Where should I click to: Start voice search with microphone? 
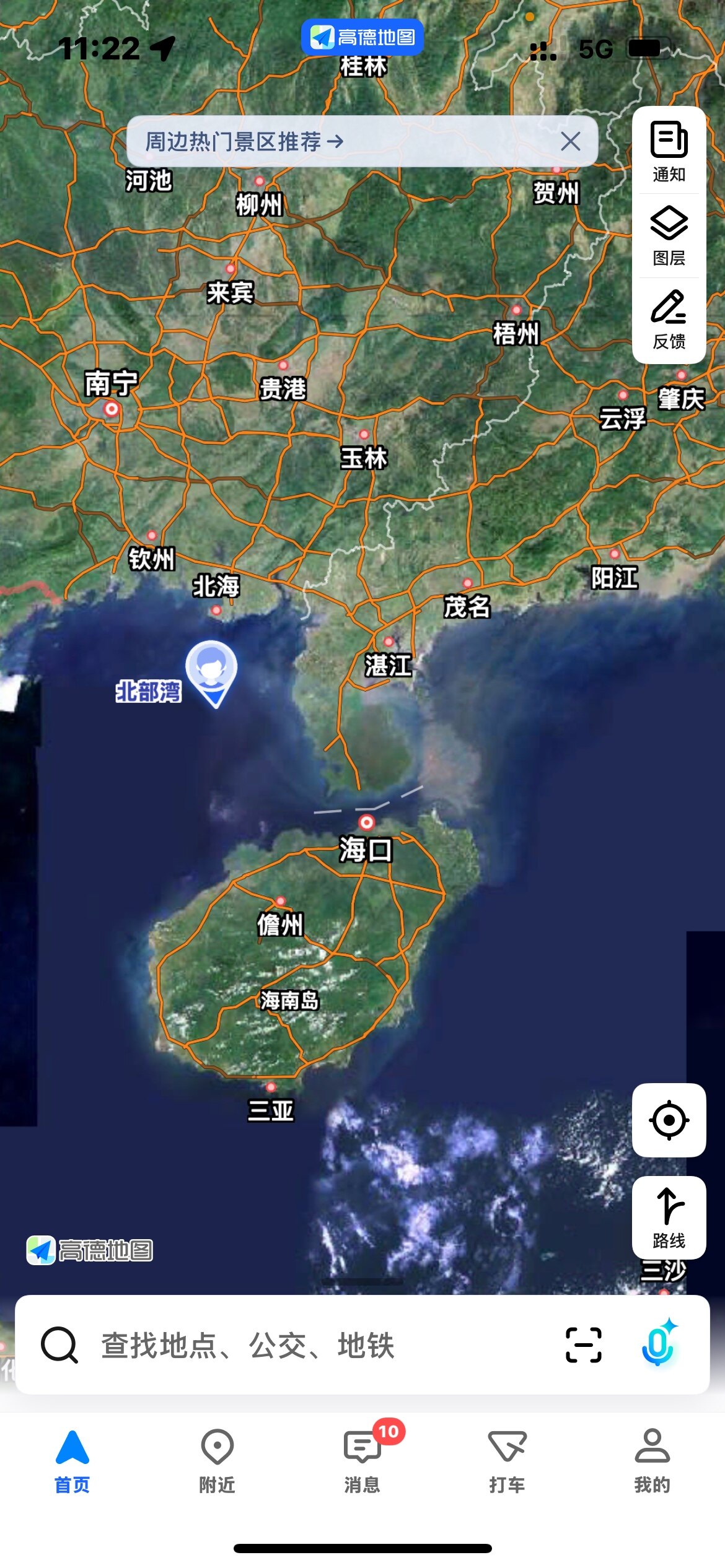tap(658, 1345)
